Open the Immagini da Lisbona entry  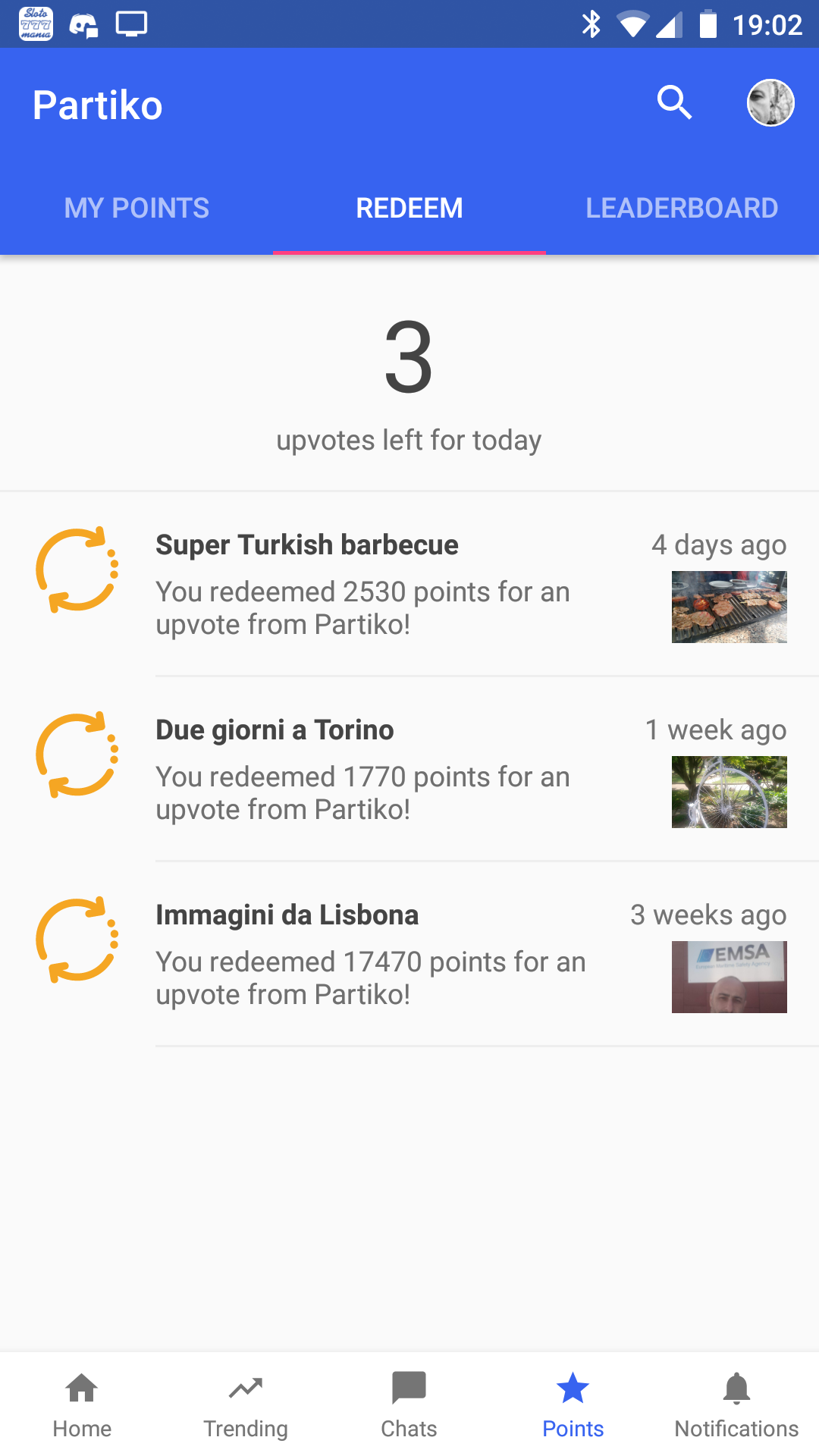pos(409,954)
